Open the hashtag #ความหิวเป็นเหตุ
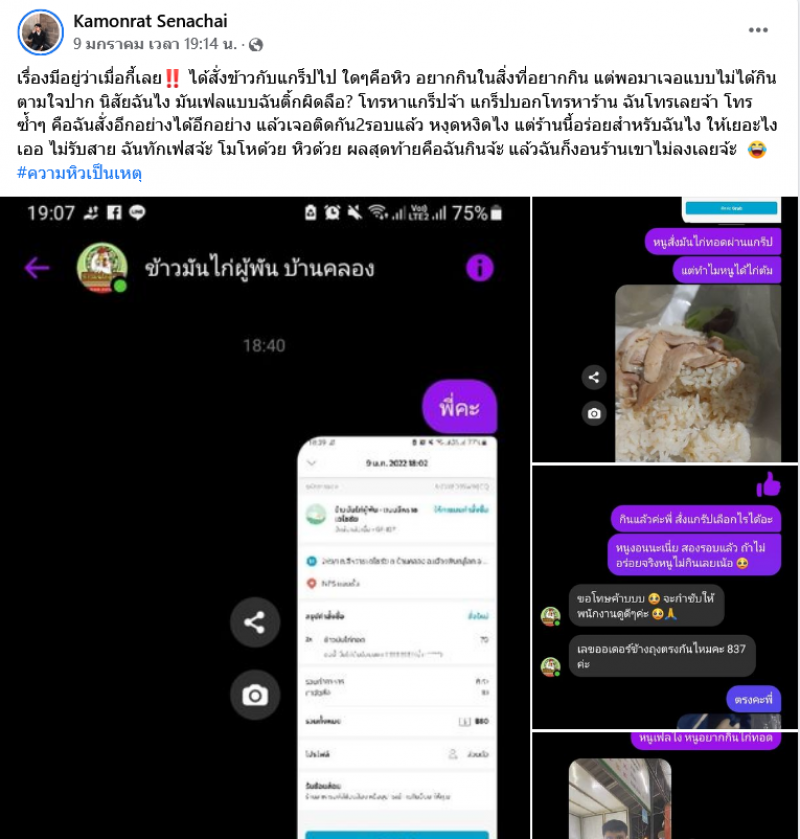 tap(80, 174)
